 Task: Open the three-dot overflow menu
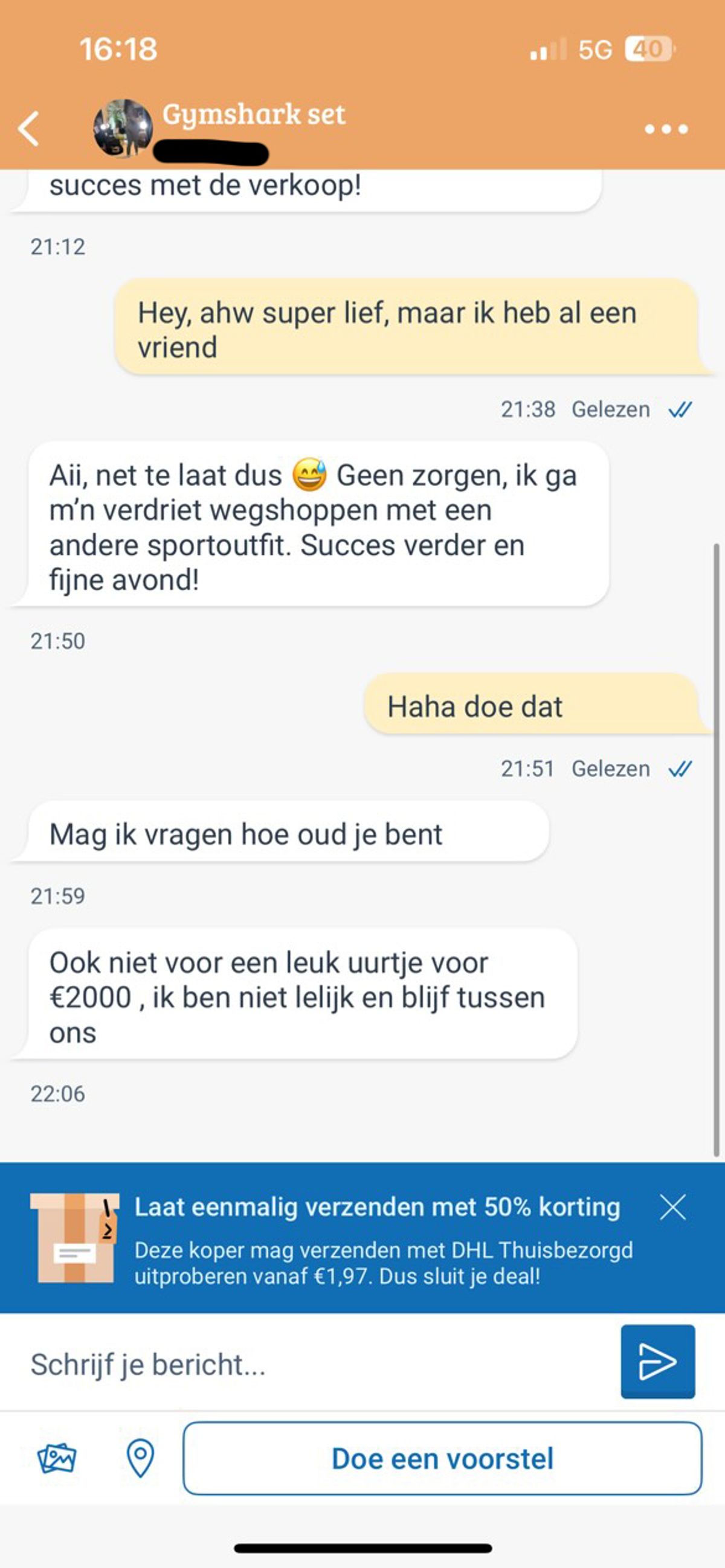(666, 129)
